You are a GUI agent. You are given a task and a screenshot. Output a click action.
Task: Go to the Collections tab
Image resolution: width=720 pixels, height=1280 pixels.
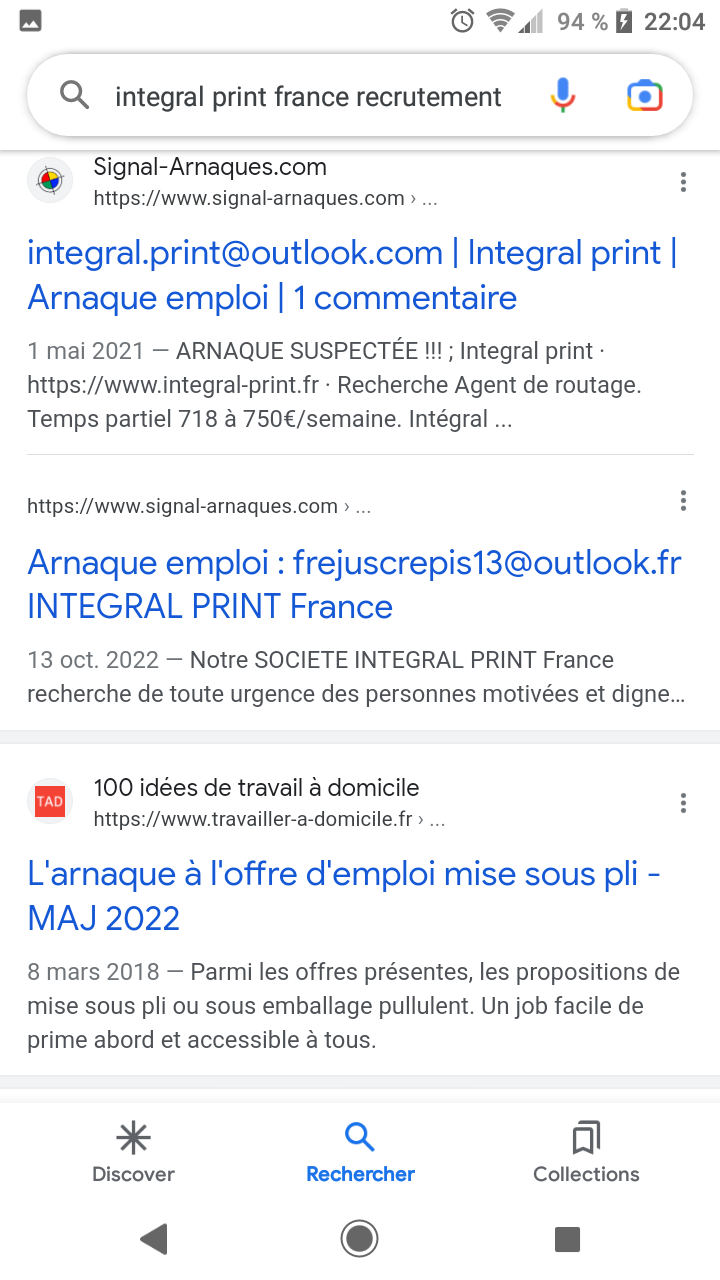coord(586,1153)
